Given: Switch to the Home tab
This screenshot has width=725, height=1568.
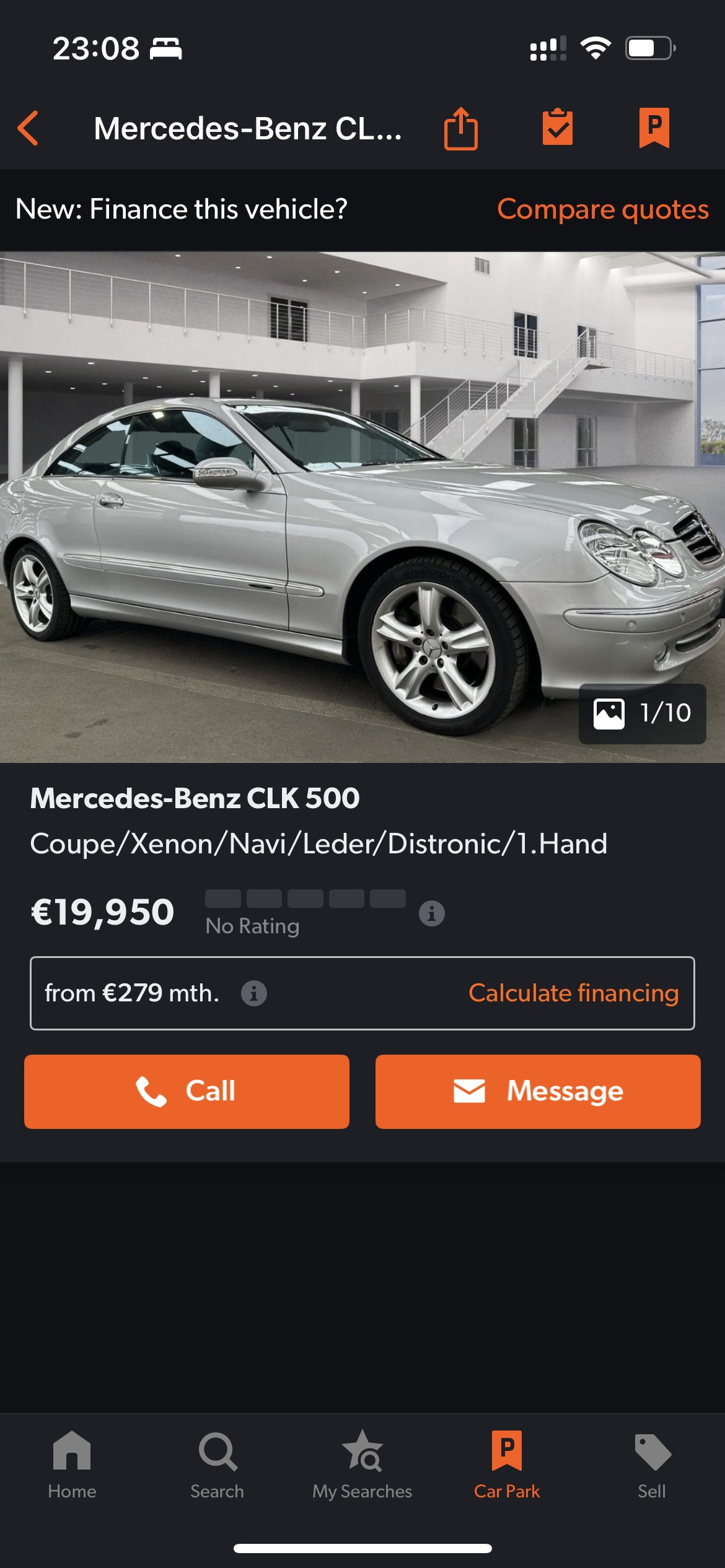Looking at the screenshot, I should coord(72,1465).
